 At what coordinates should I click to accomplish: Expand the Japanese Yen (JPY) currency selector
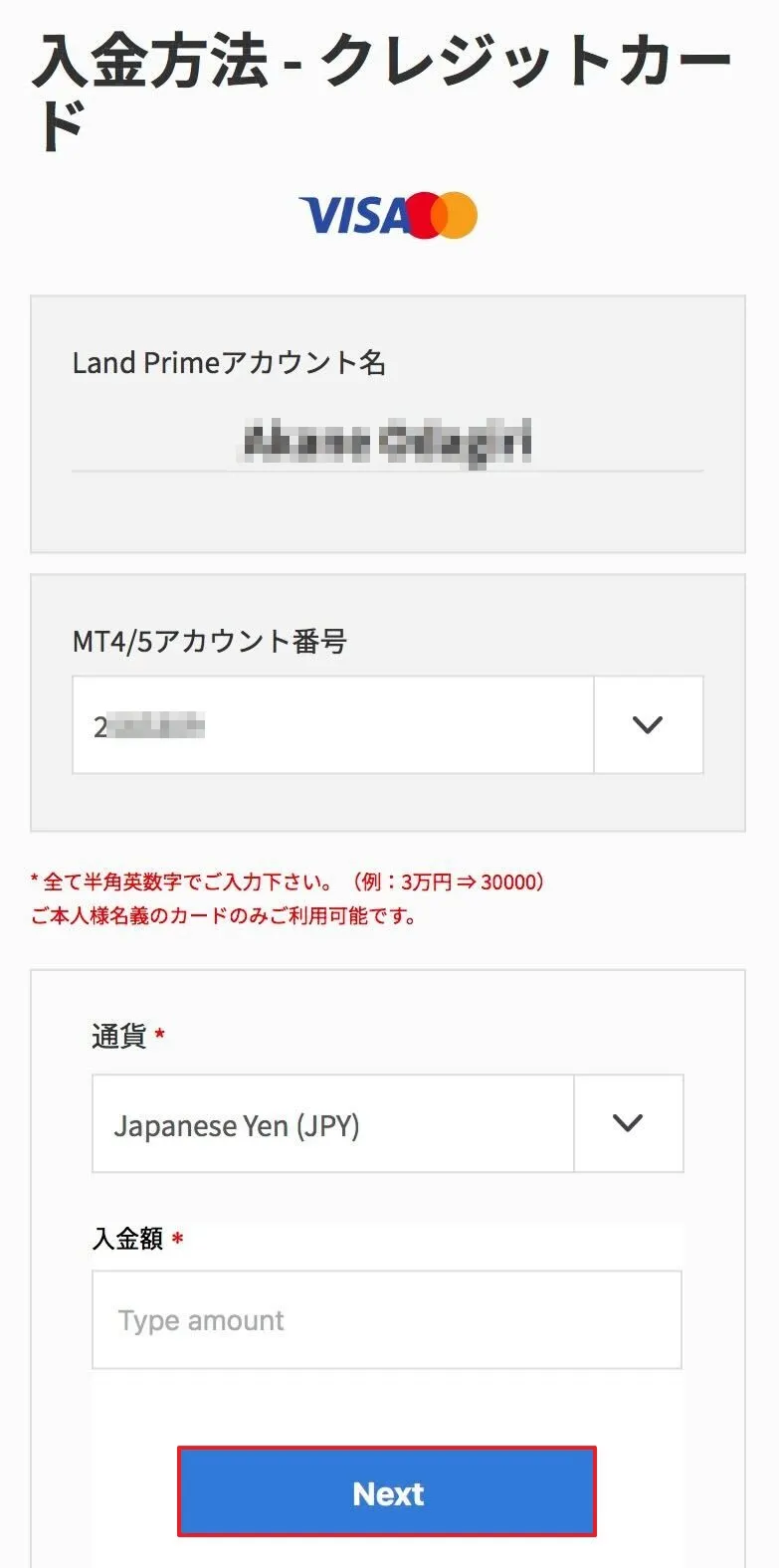(628, 1123)
